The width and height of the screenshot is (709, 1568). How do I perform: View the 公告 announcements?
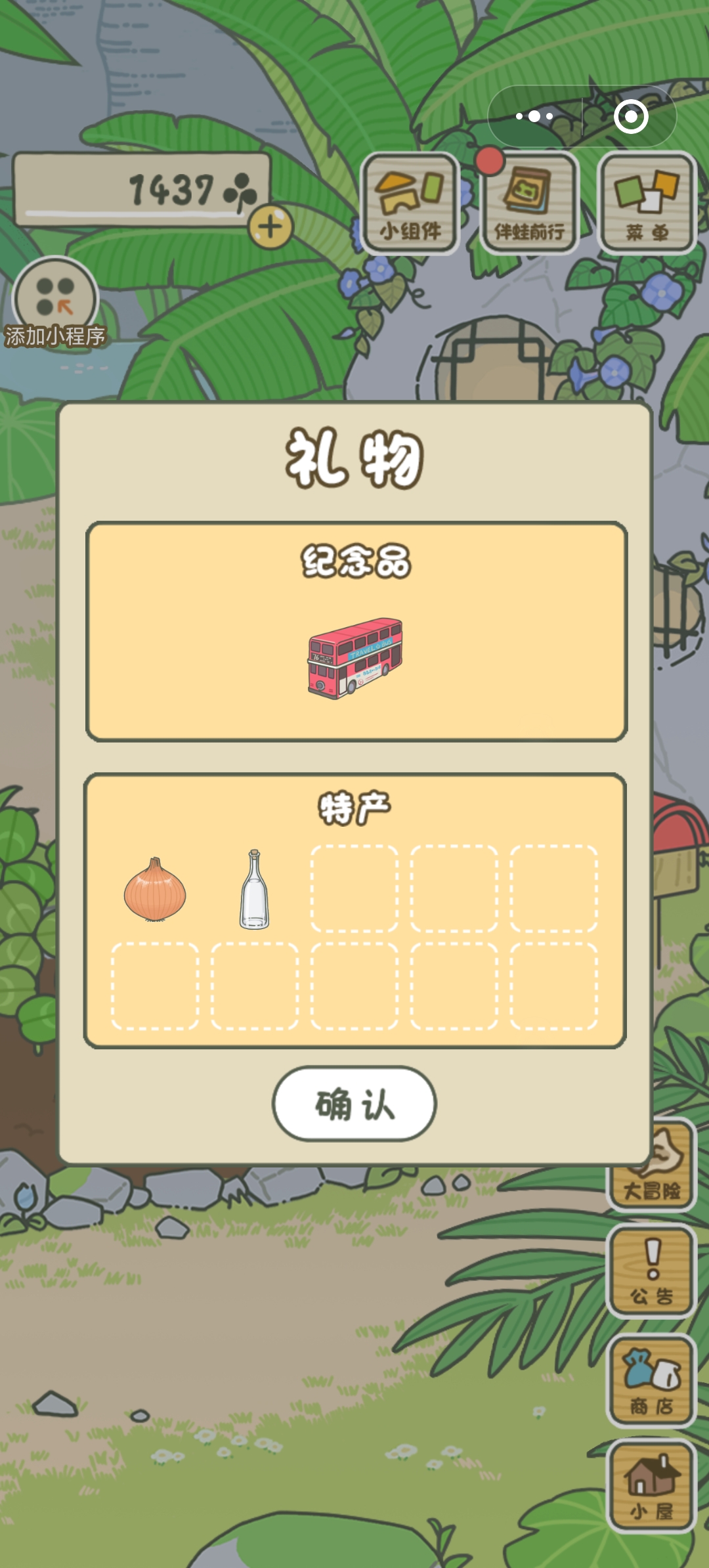[651, 1271]
